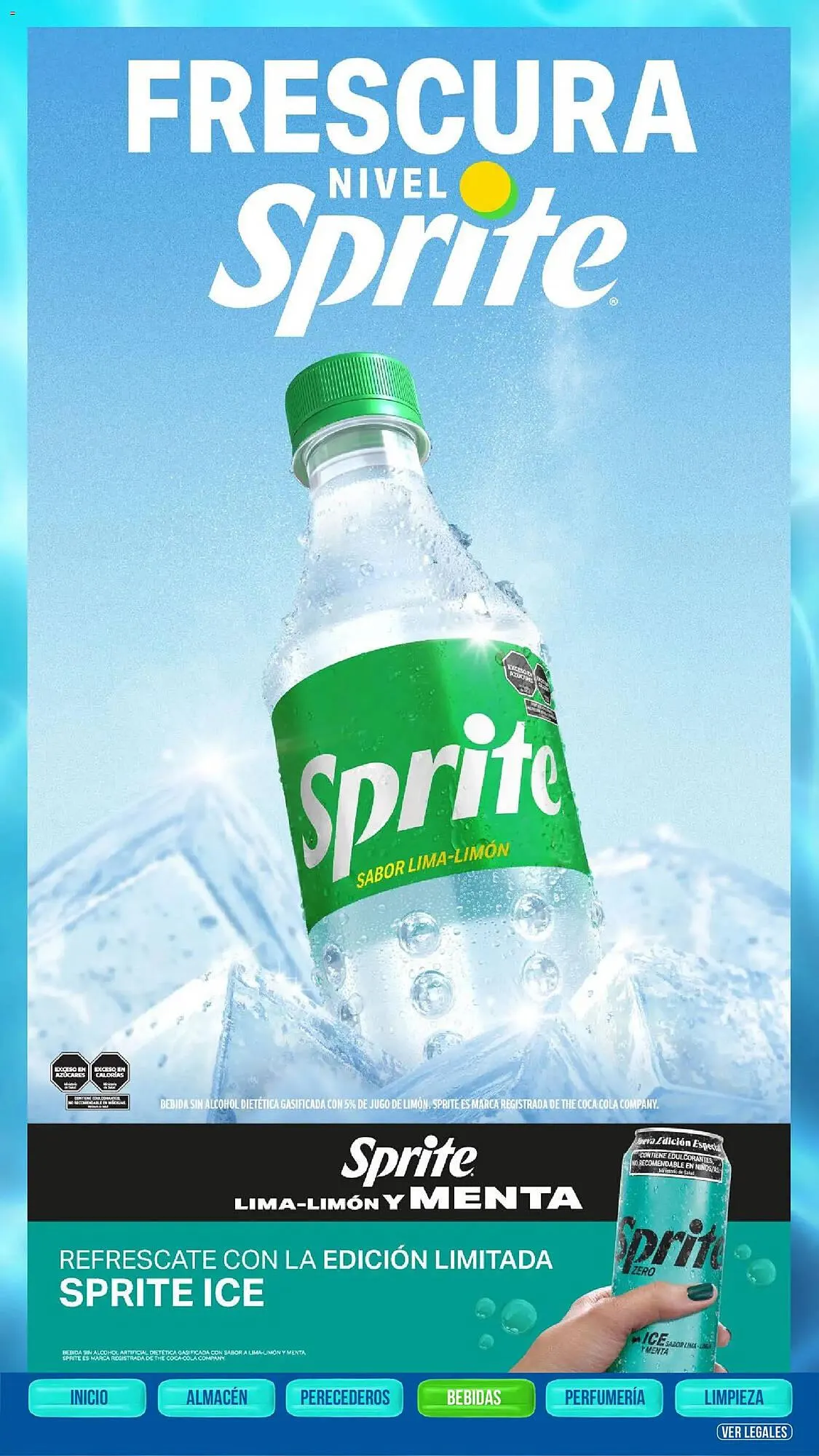The image size is (819, 1456).
Task: Tap the Ver Legales button
Action: click(x=754, y=1431)
